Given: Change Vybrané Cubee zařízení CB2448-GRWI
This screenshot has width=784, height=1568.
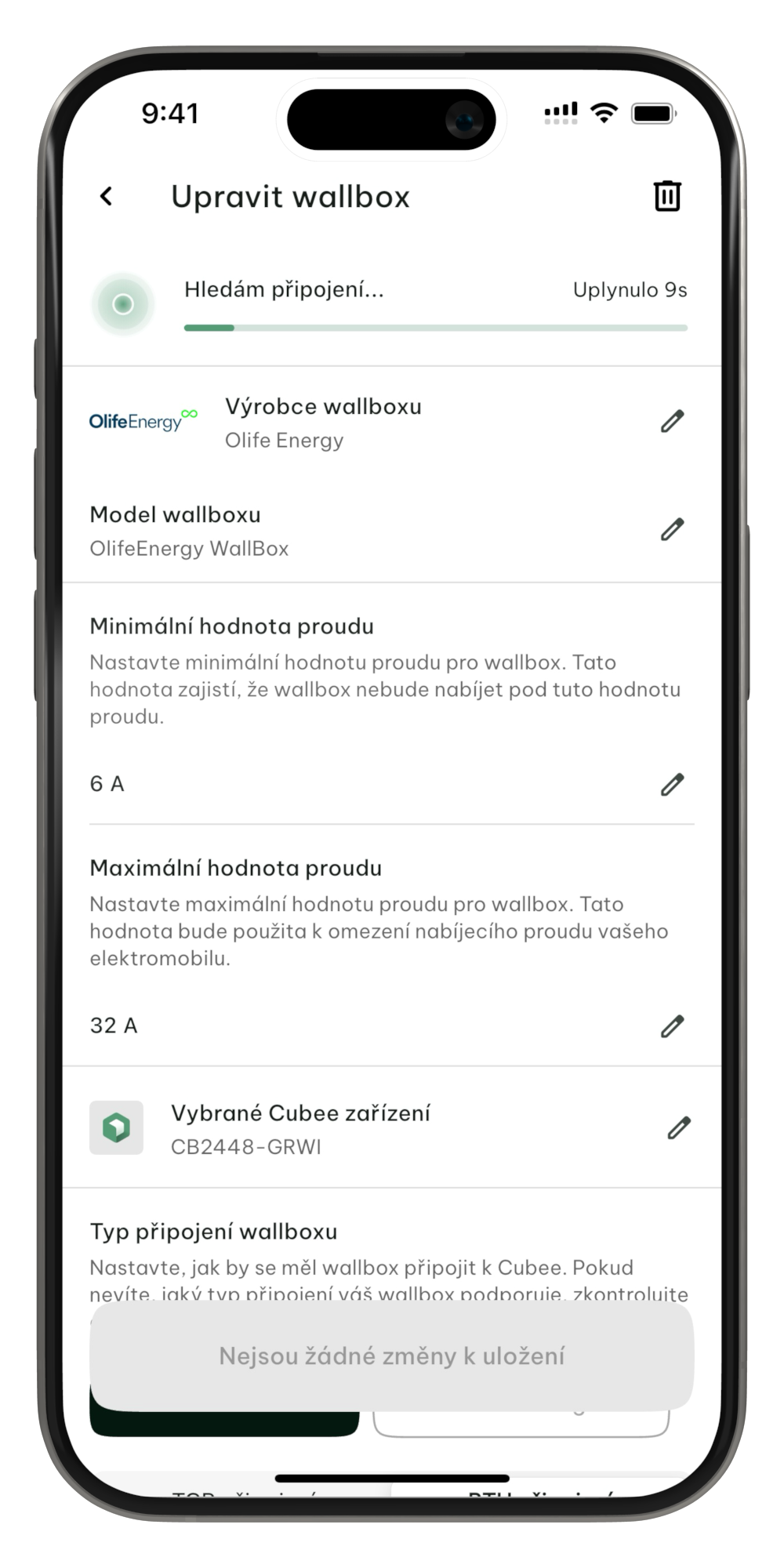Looking at the screenshot, I should coord(678,1128).
